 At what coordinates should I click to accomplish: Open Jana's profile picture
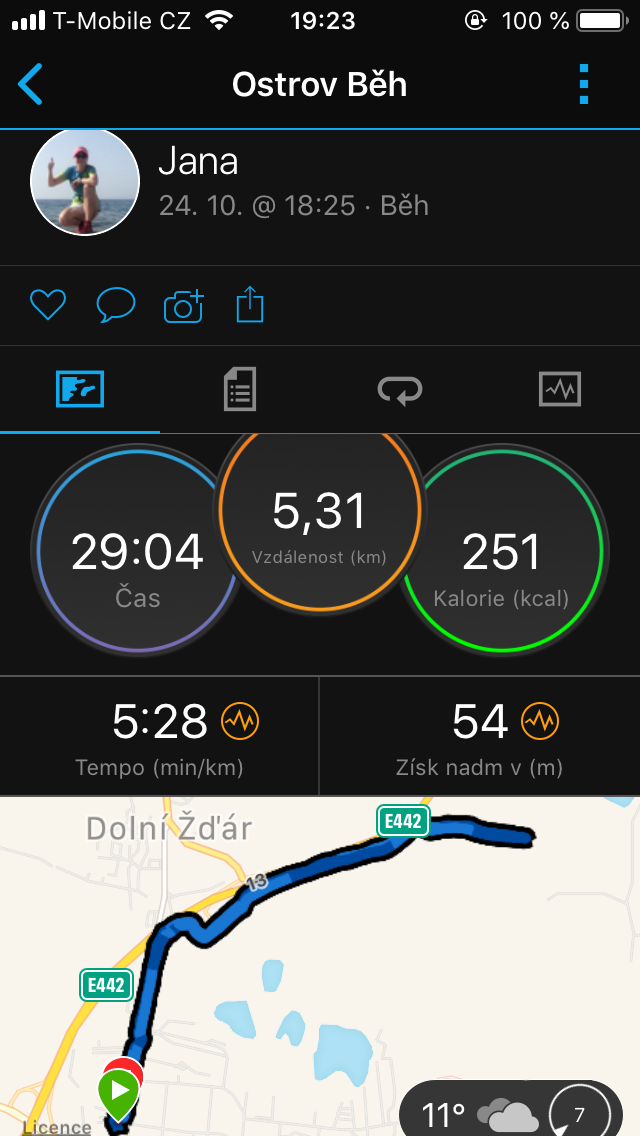(x=85, y=182)
